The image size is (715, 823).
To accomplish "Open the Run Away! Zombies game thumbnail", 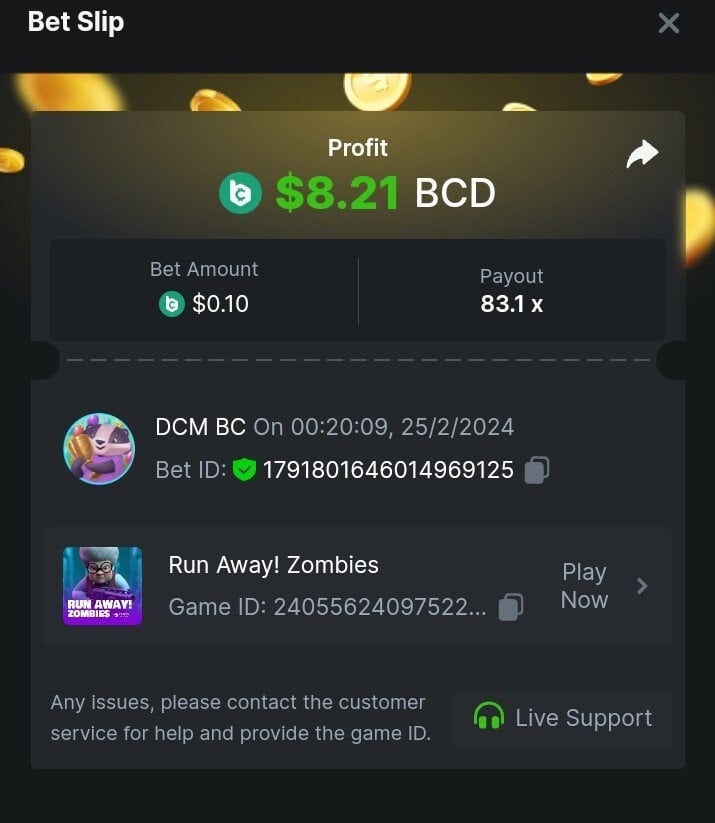I will point(102,586).
